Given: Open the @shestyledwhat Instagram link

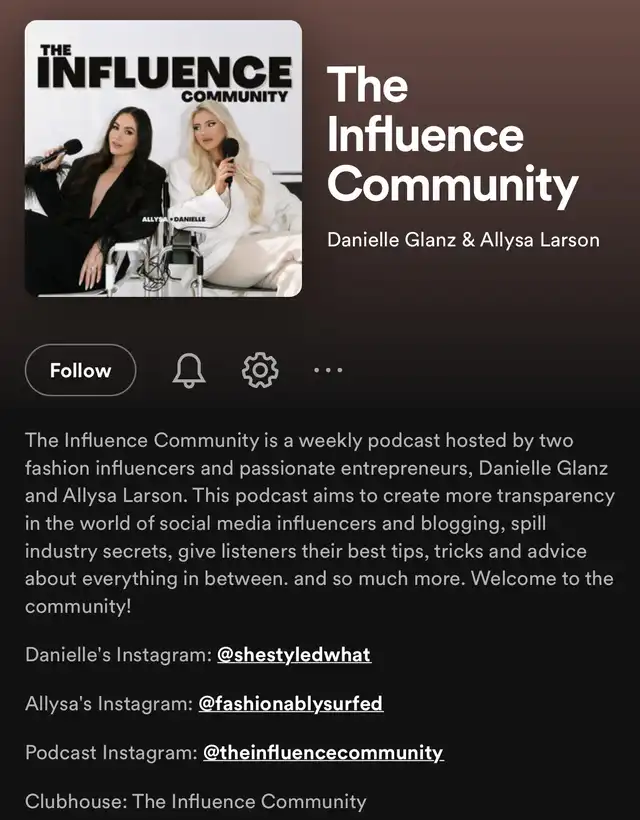Looking at the screenshot, I should 294,655.
